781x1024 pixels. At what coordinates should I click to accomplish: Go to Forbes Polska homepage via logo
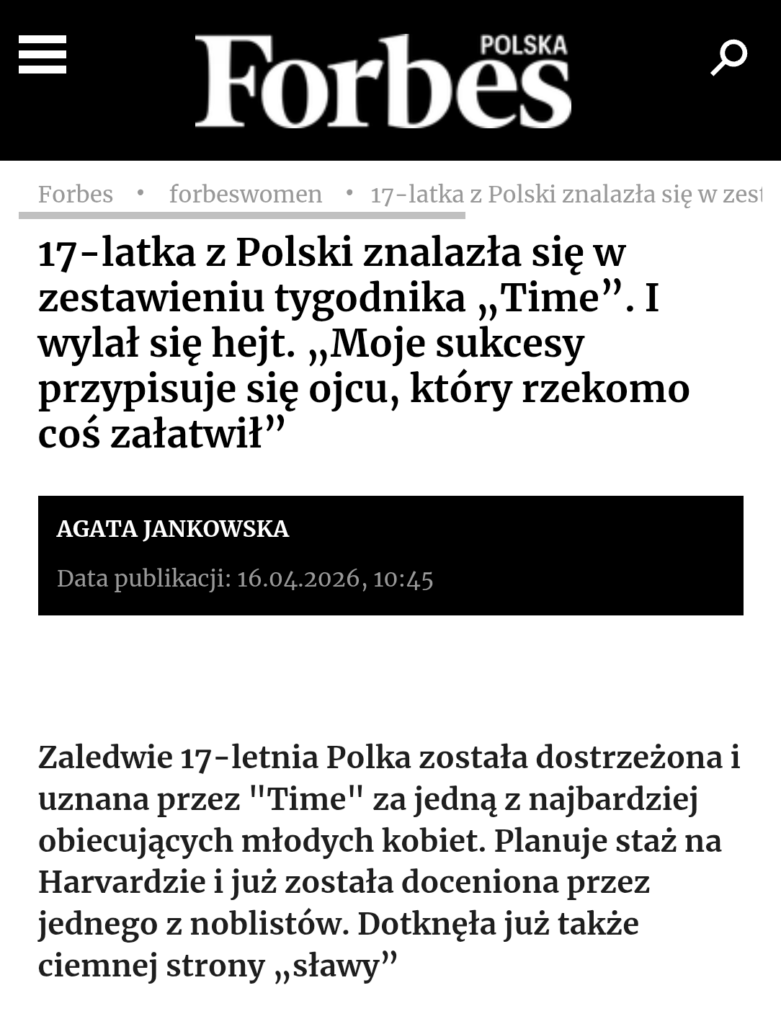pos(383,80)
